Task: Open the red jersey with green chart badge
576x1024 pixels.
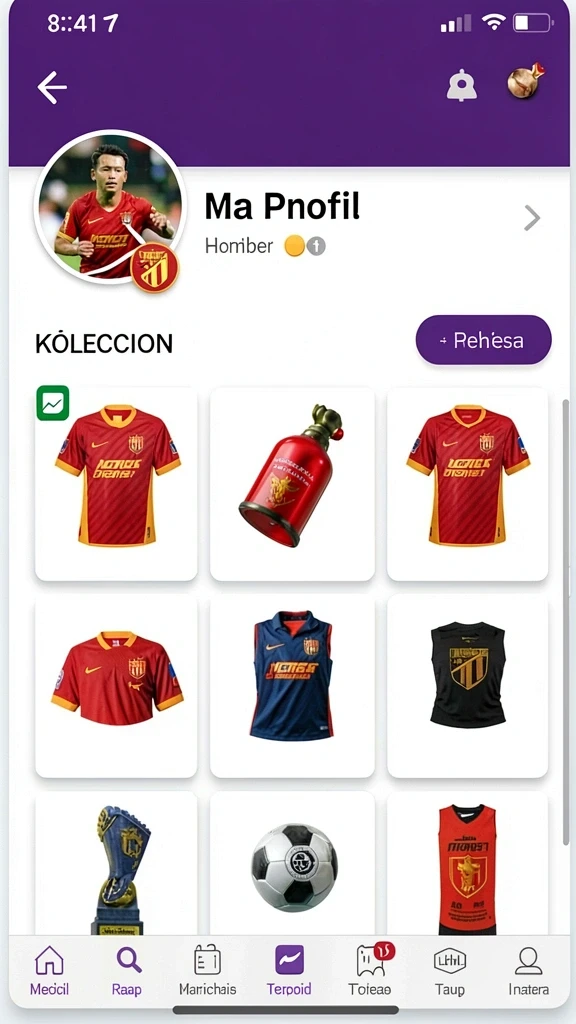Action: click(x=116, y=484)
